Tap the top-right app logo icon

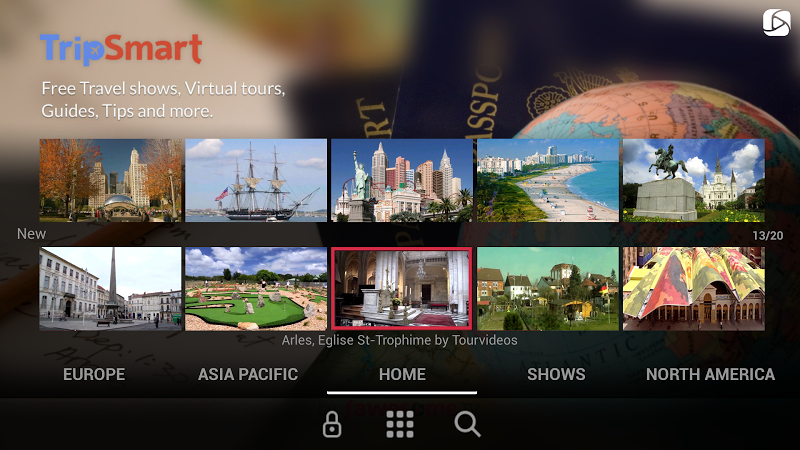point(776,22)
